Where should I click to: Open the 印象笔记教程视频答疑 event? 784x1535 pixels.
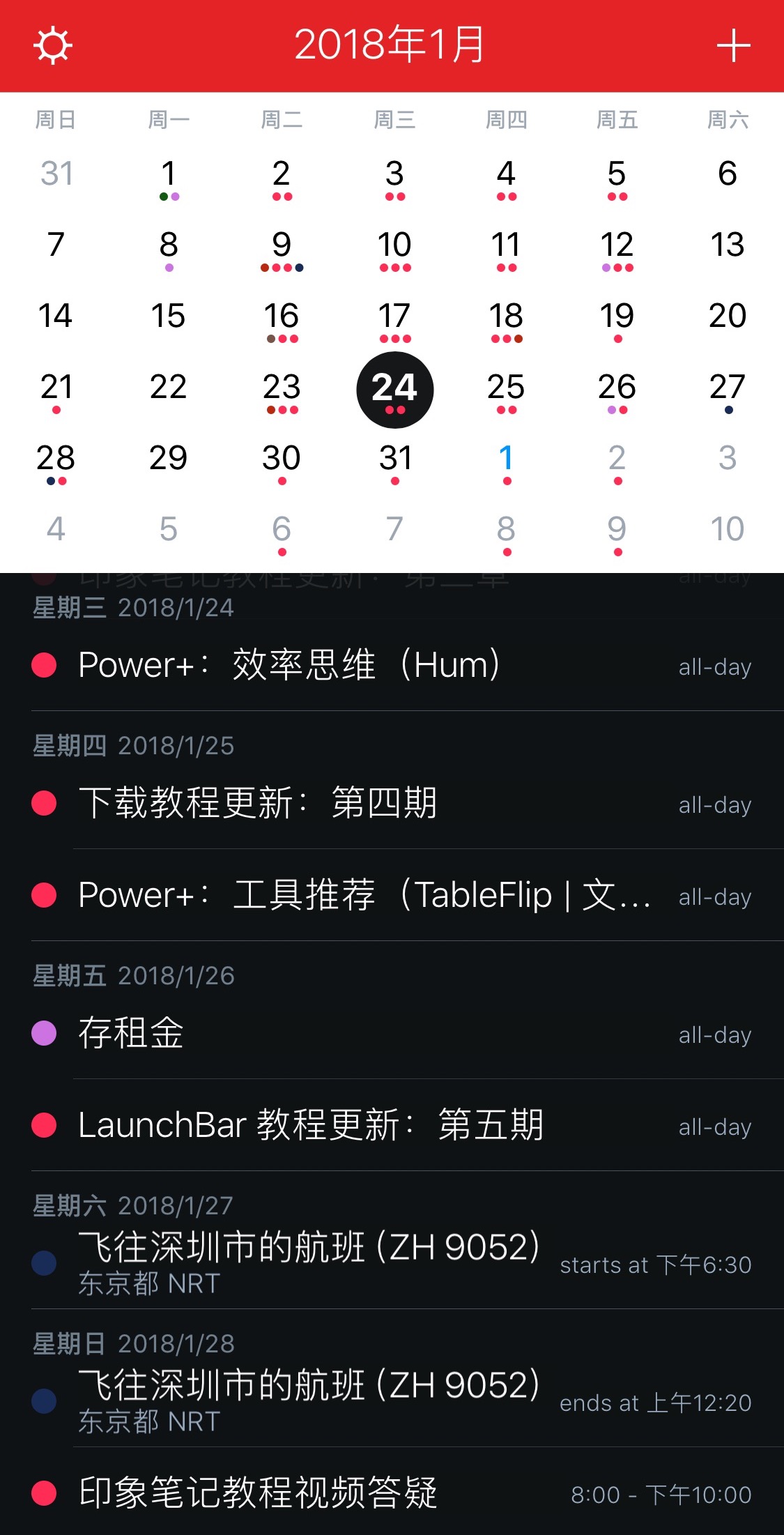coord(390,1493)
